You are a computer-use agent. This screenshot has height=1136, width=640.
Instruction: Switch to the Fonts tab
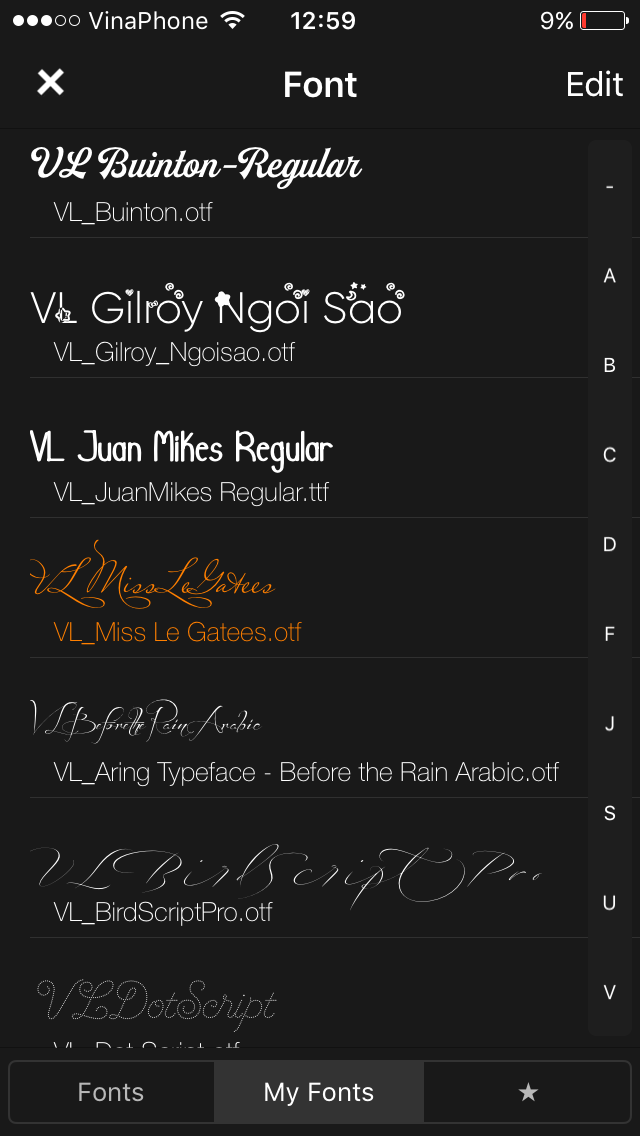click(111, 1092)
